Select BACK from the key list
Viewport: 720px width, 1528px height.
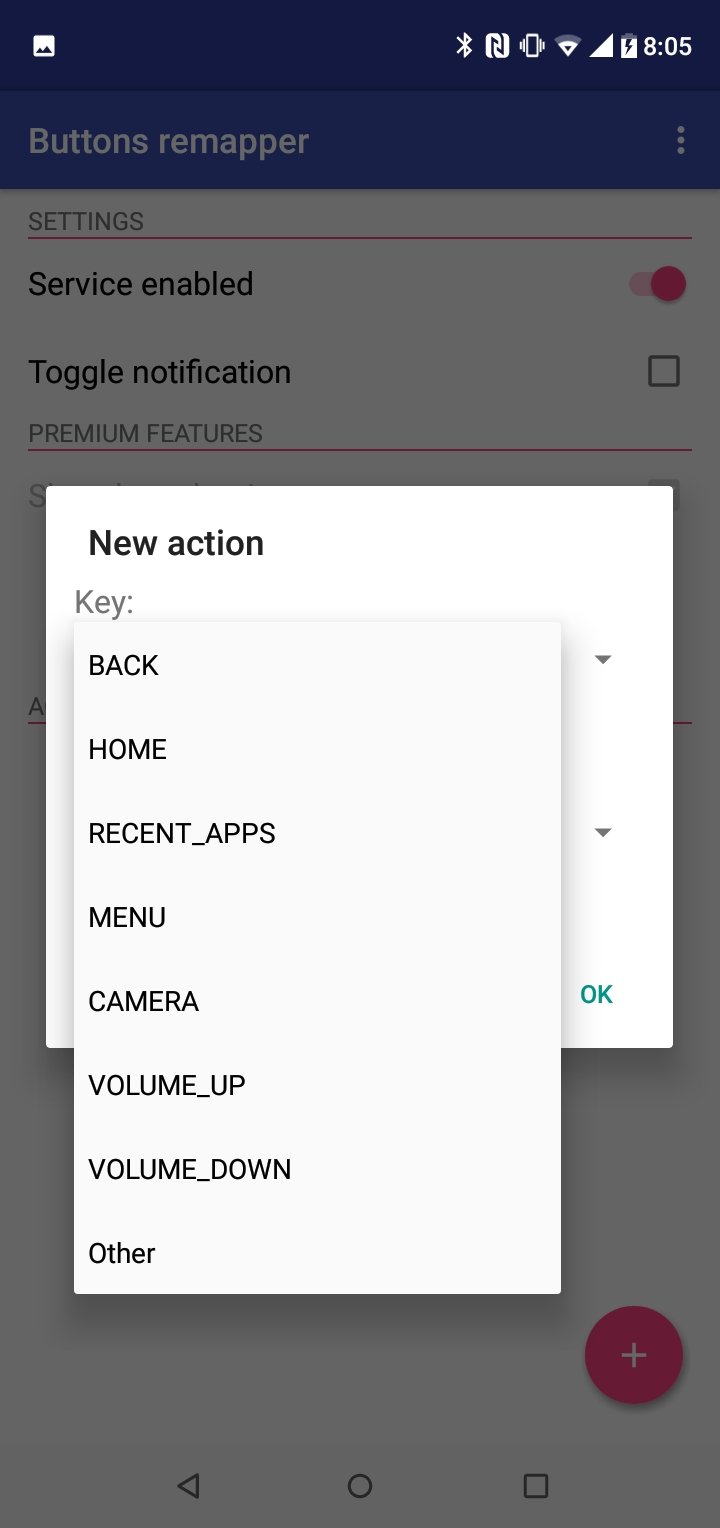tap(317, 665)
